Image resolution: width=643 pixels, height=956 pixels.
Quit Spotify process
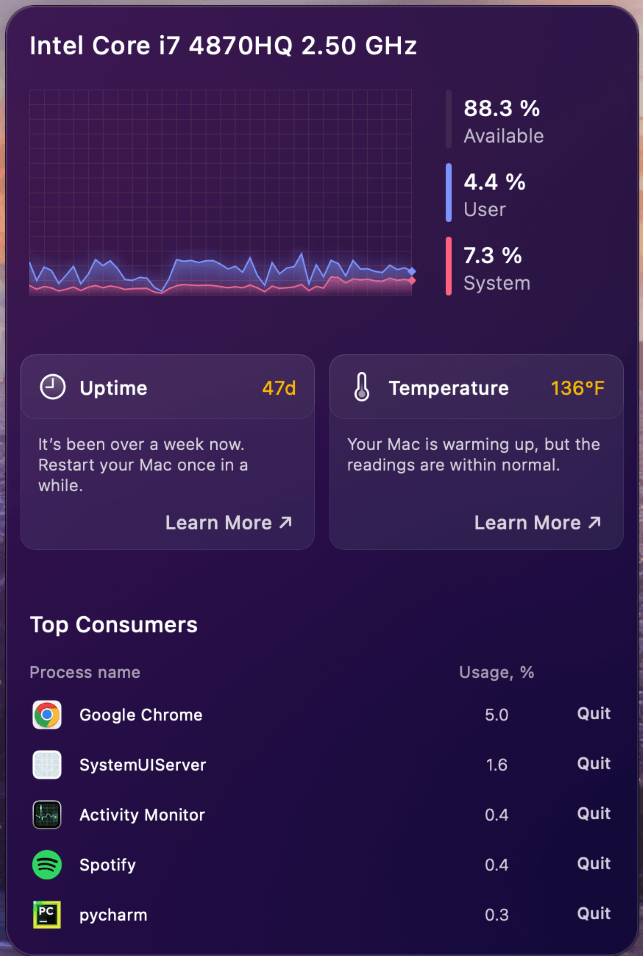(593, 864)
